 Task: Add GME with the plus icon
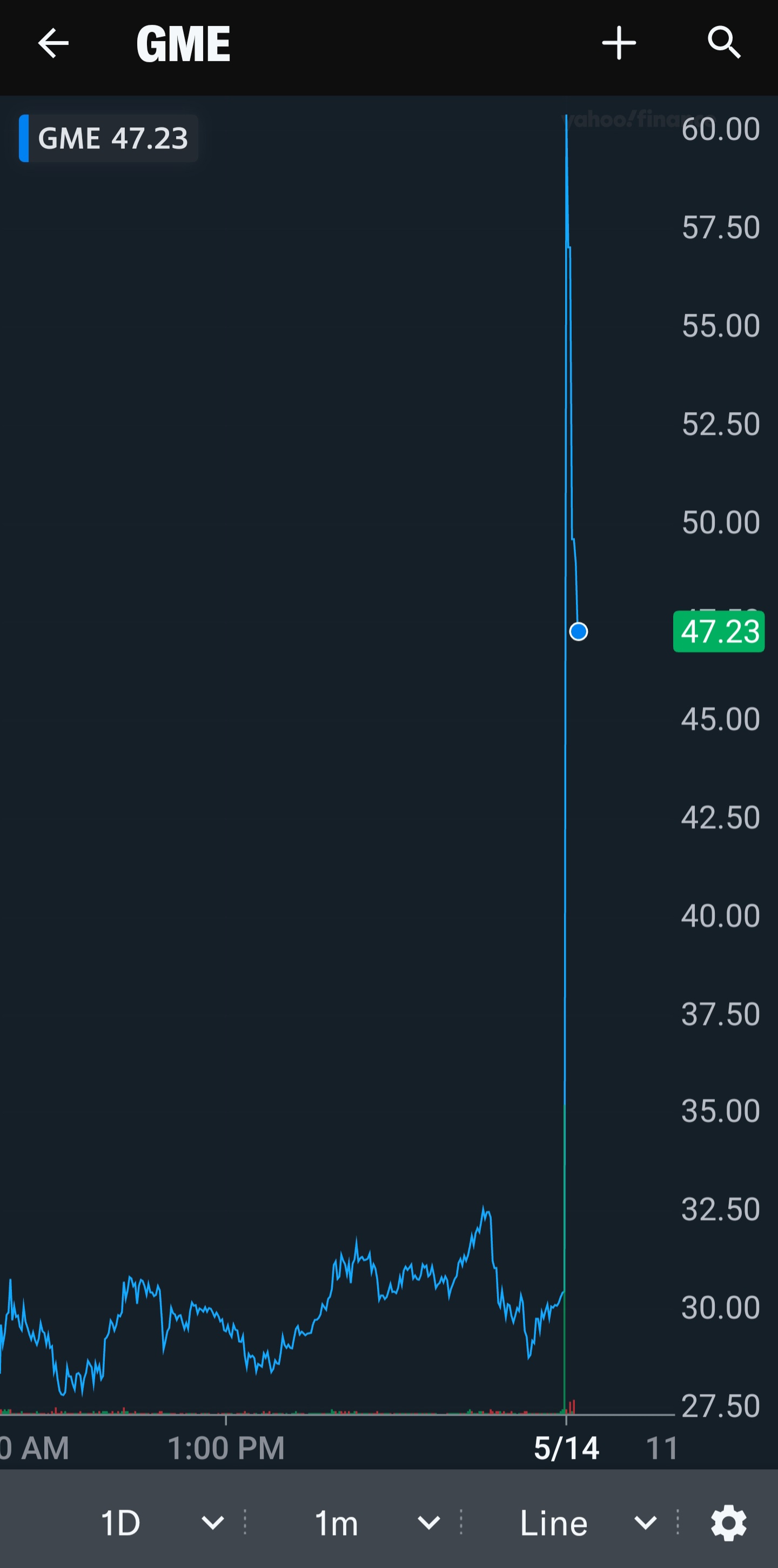tap(619, 43)
